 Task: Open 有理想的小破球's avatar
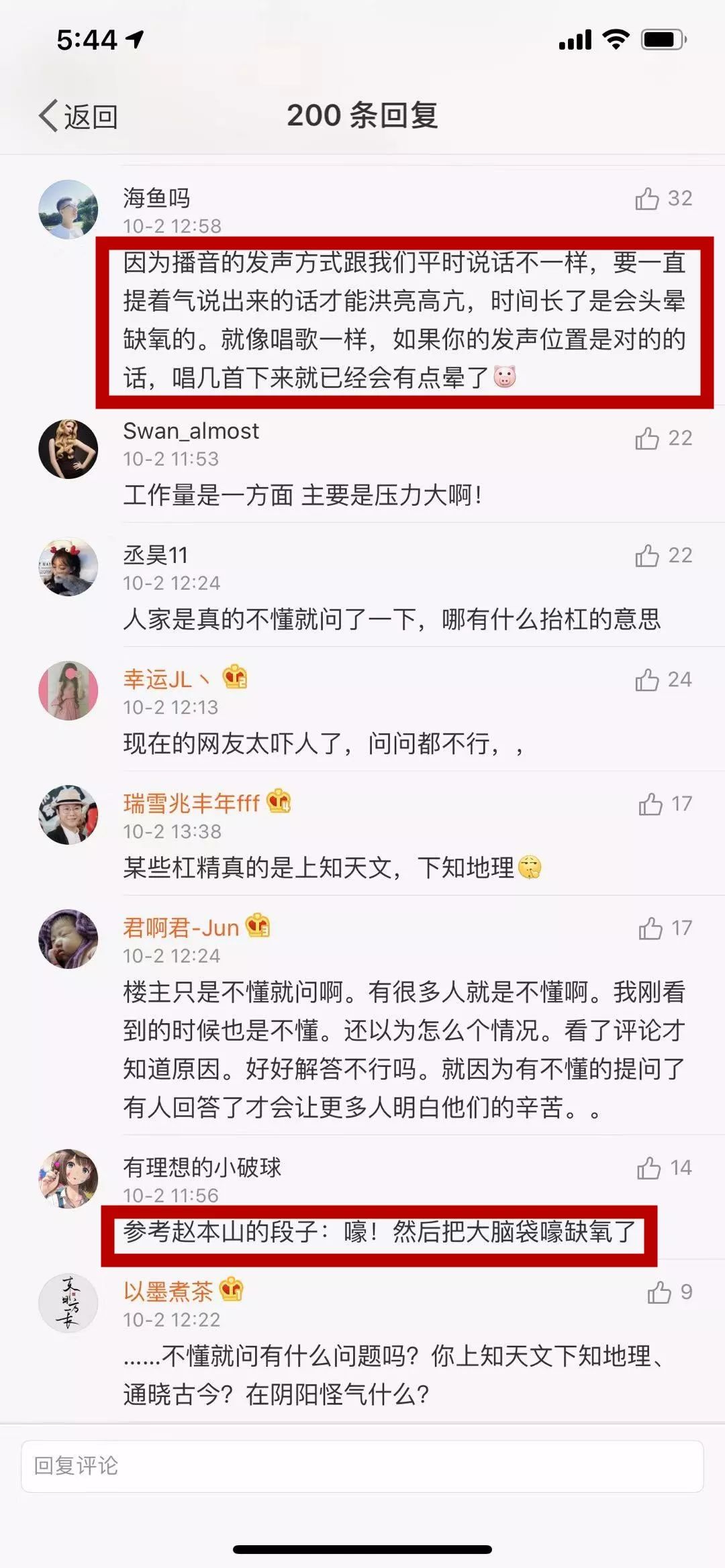pos(68,1178)
